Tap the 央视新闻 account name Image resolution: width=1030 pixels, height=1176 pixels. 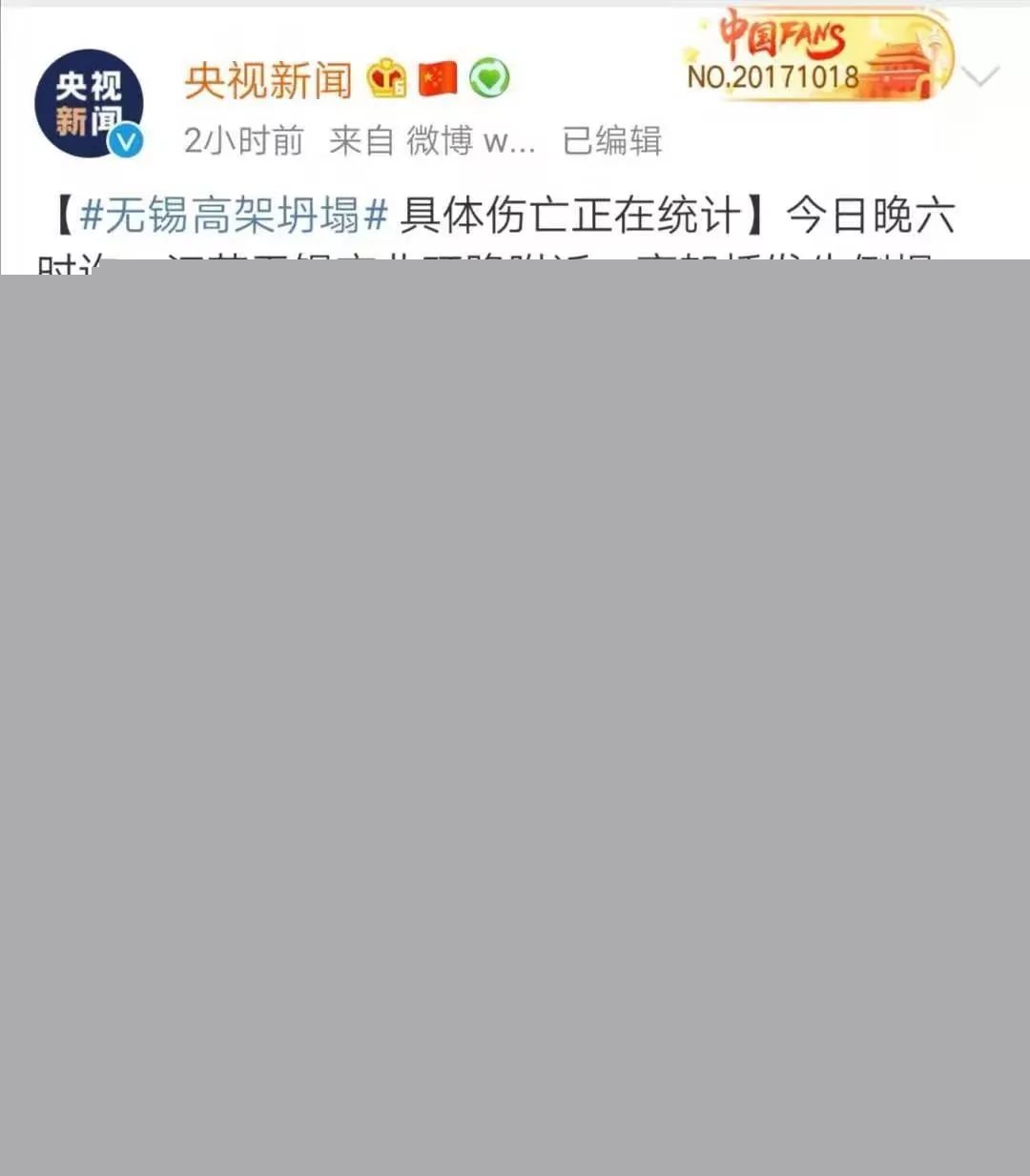(x=268, y=80)
